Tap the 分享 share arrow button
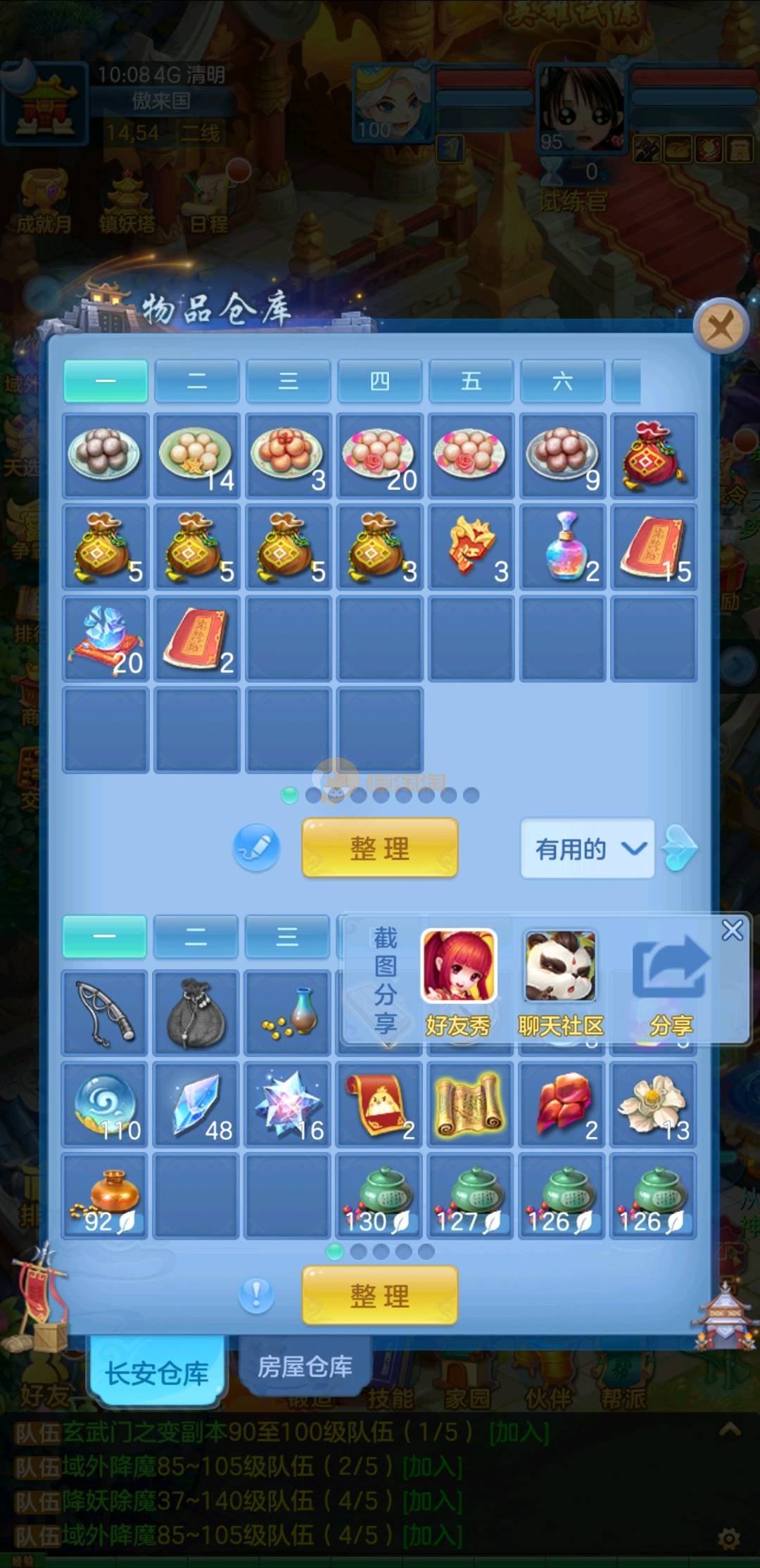 click(671, 980)
